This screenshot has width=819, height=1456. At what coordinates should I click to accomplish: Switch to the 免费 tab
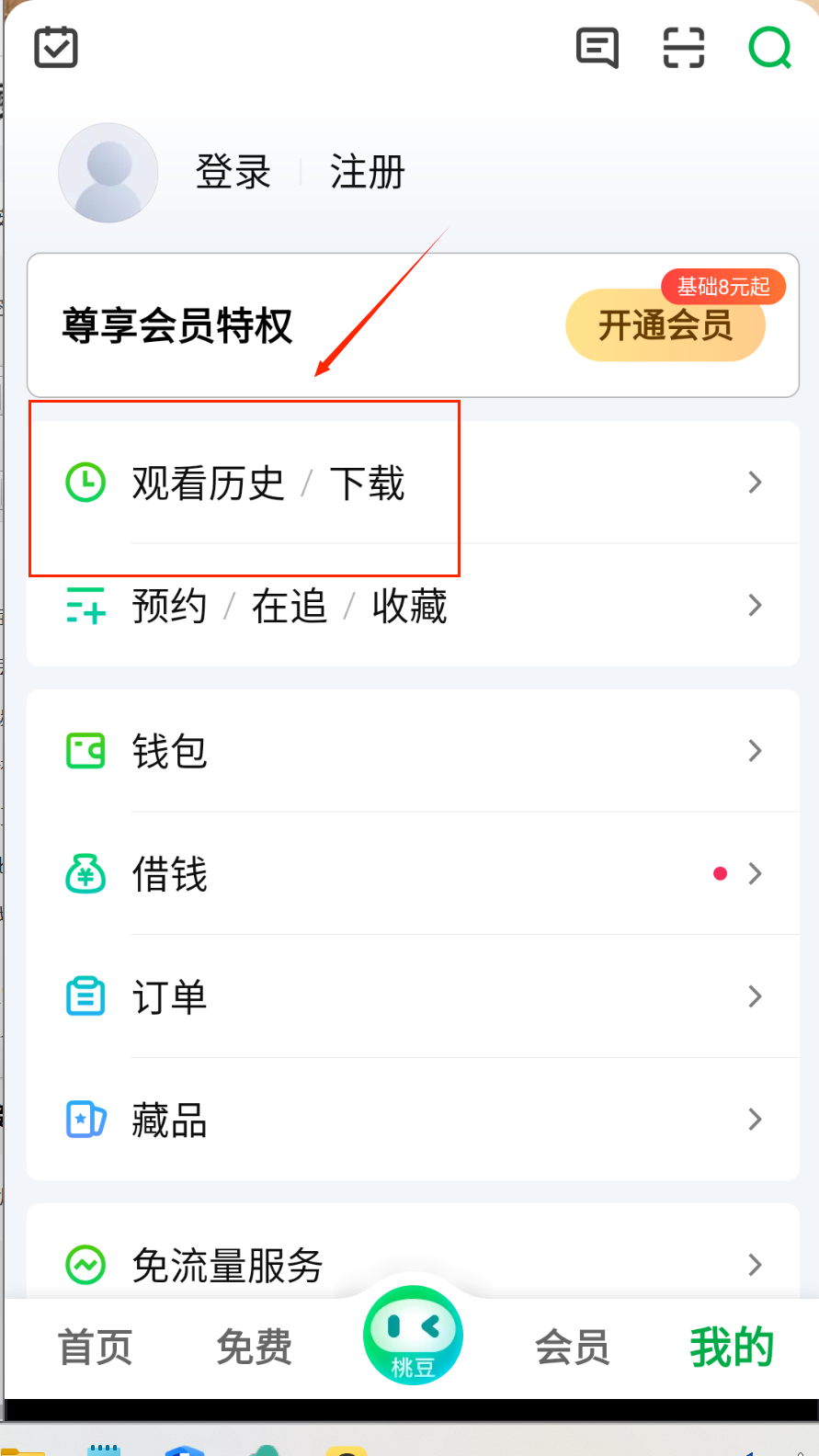[255, 1348]
